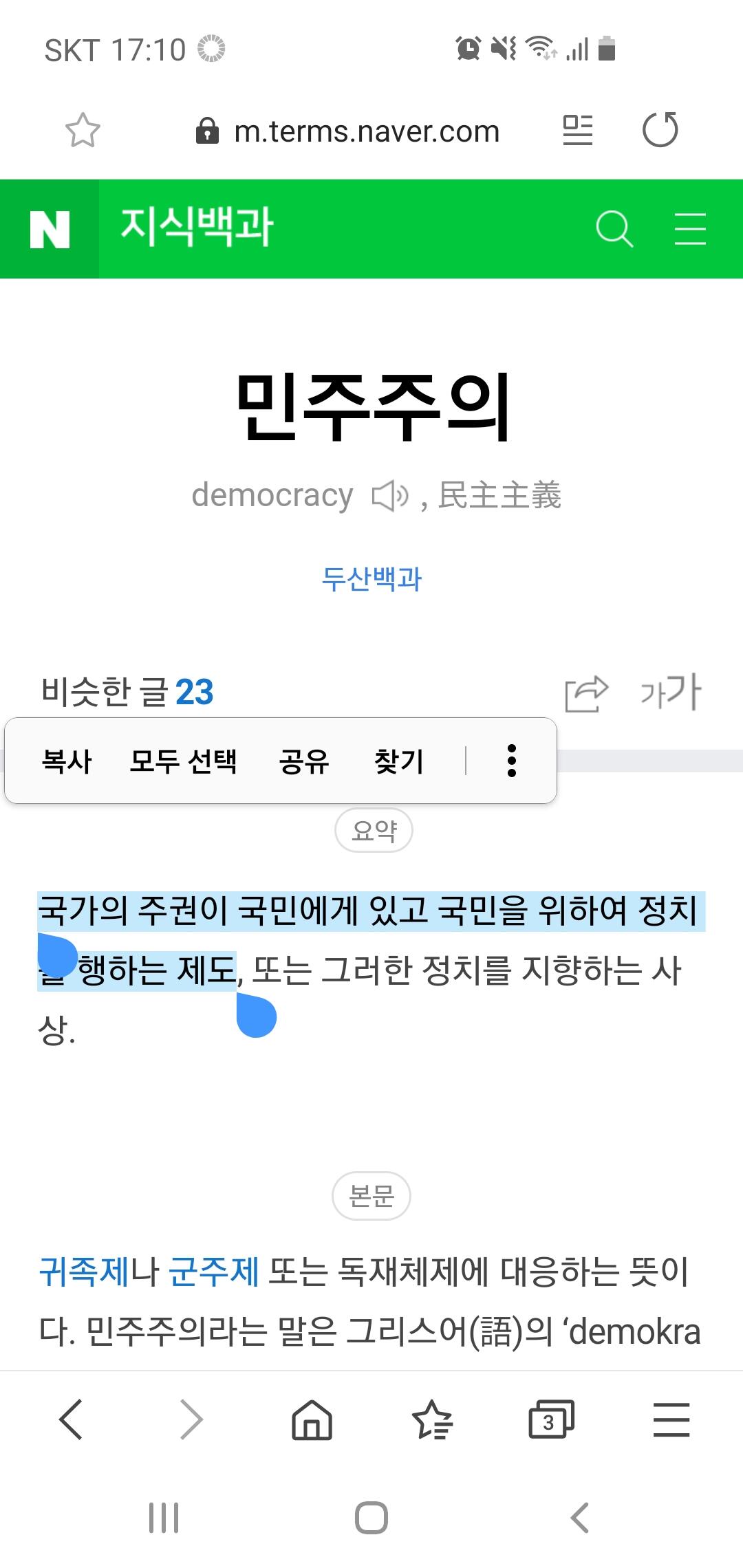Open the browser tabs view showing 3
743x1568 pixels.
[x=551, y=1419]
